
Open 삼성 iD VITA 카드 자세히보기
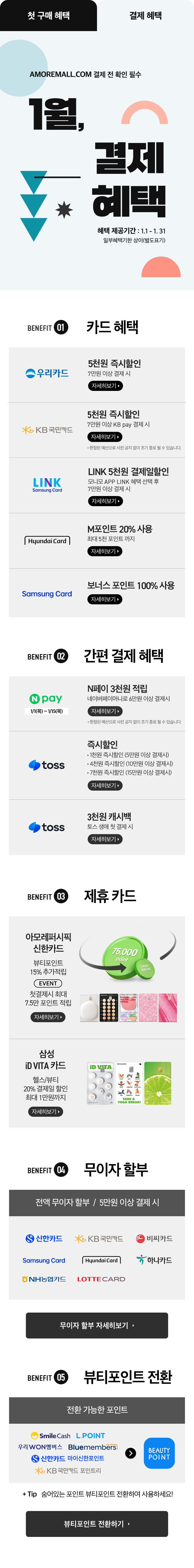tap(46, 1112)
